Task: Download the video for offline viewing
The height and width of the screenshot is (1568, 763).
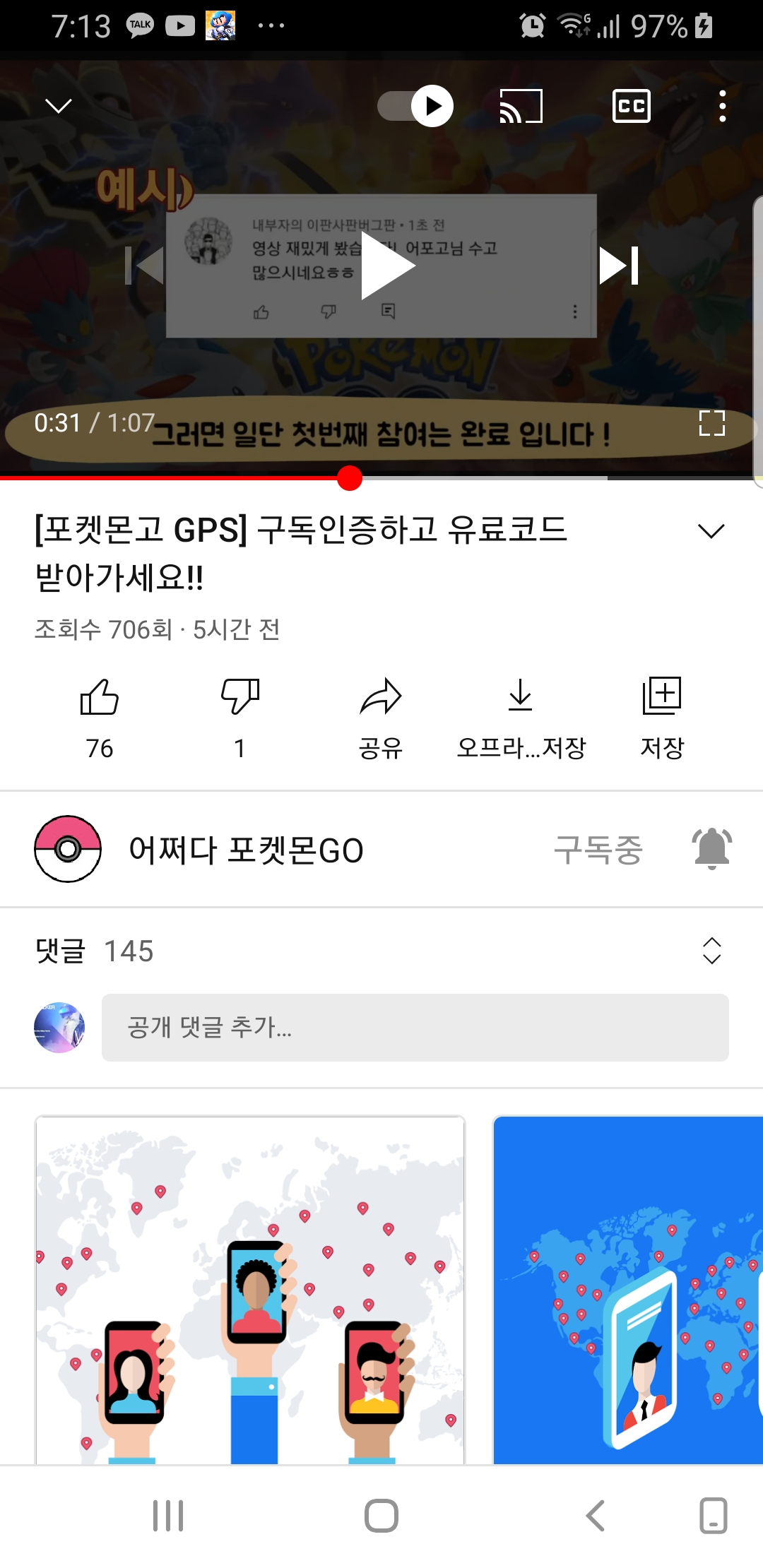Action: tap(521, 715)
